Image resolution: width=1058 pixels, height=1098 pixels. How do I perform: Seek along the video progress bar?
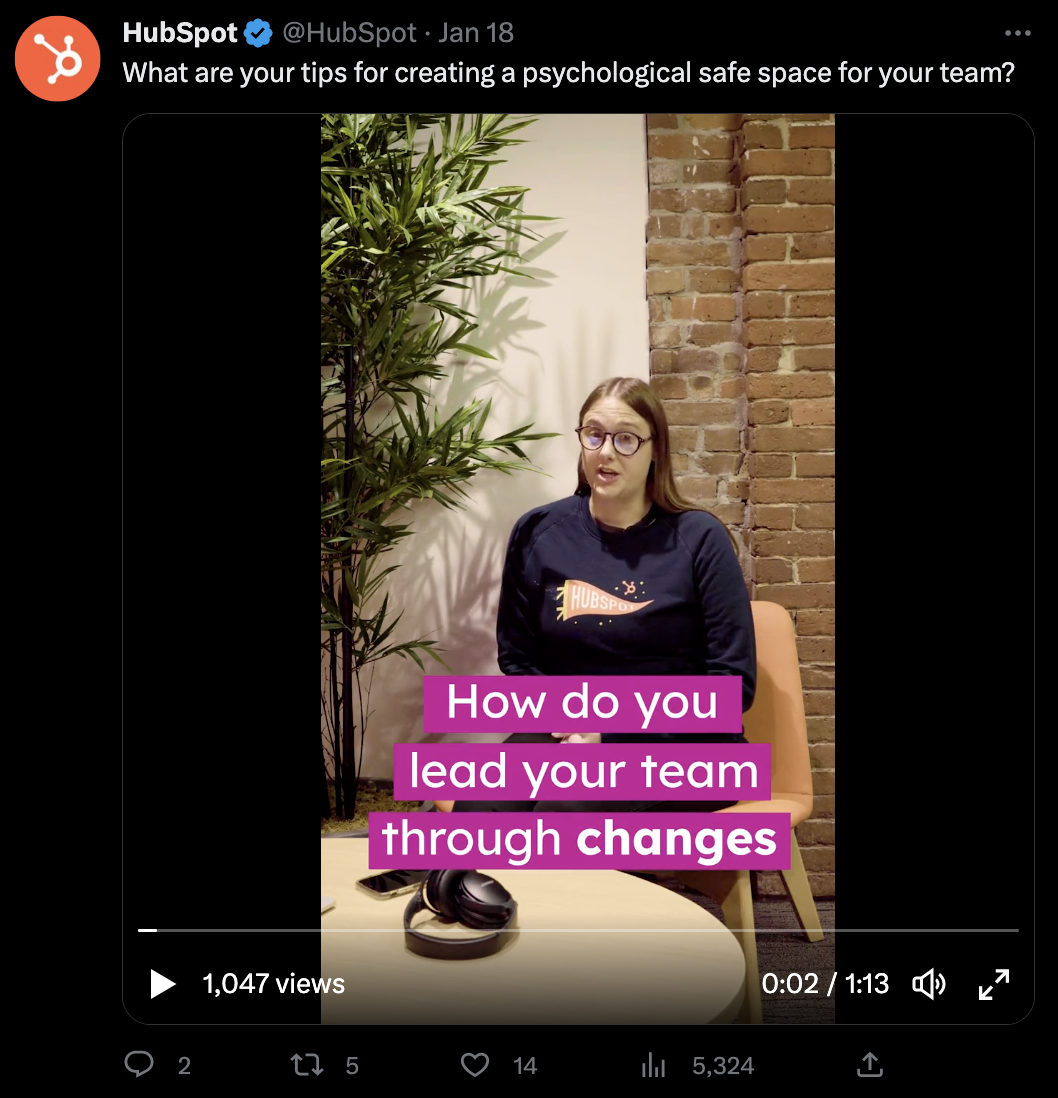pyautogui.click(x=578, y=930)
